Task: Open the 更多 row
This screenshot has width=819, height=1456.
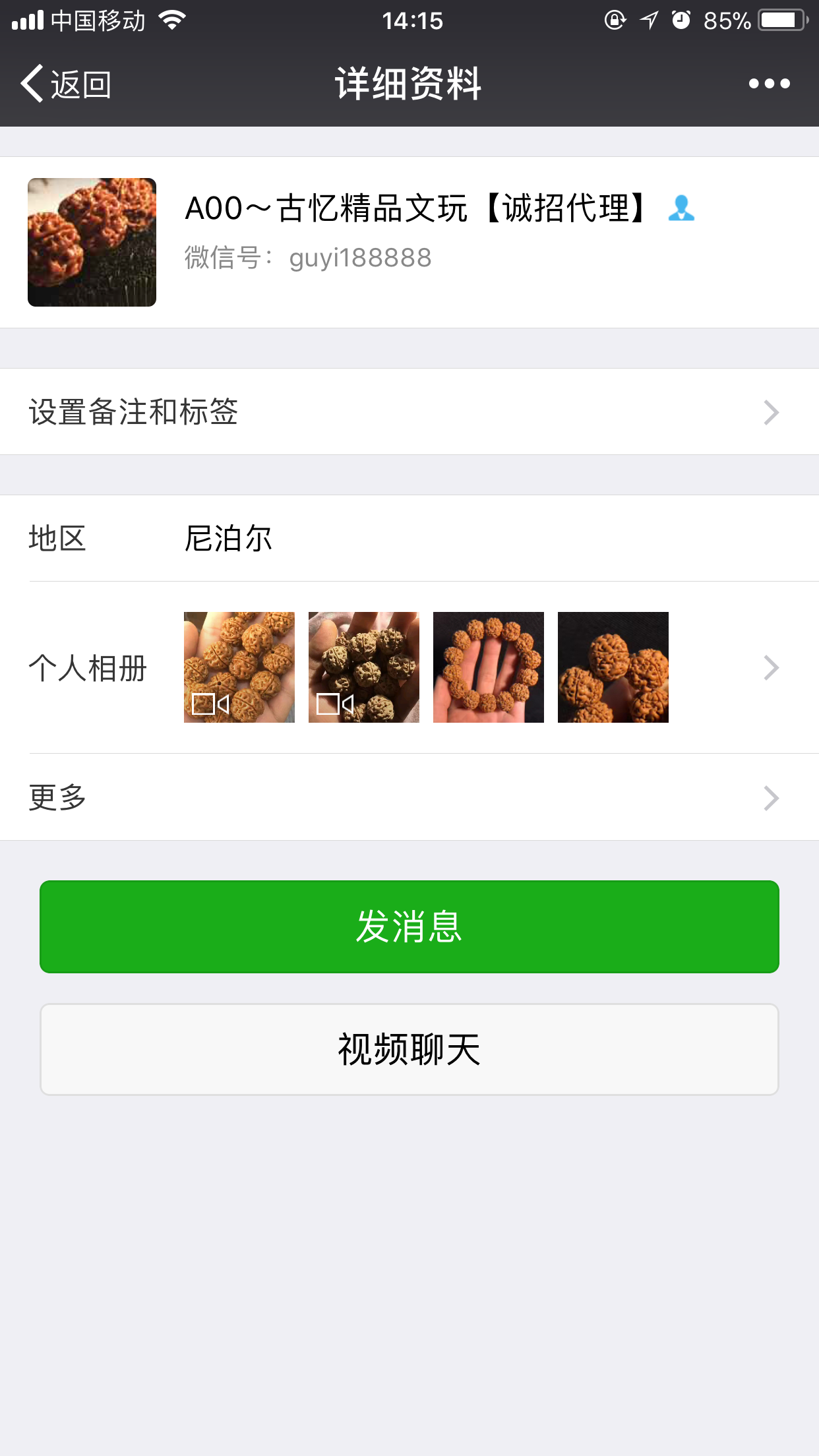Action: pyautogui.click(x=409, y=797)
